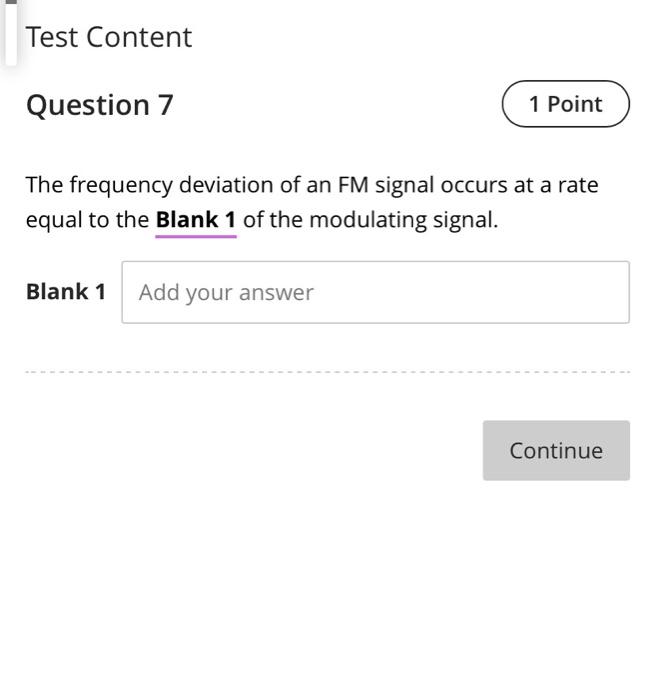Tap the Blank 1 answer field
The image size is (651, 700).
pos(375,292)
